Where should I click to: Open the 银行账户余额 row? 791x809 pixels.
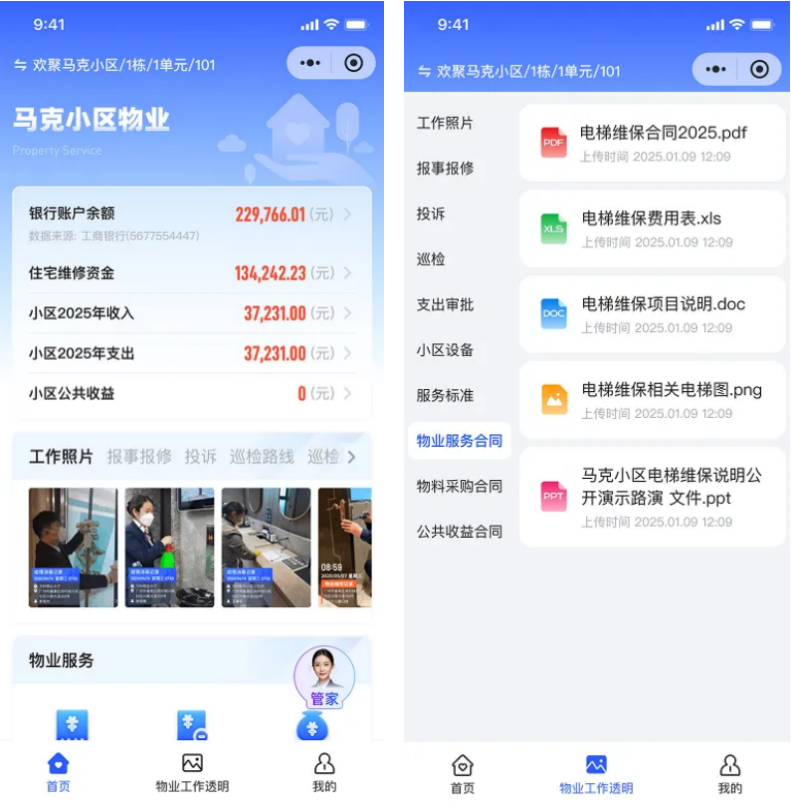coord(190,221)
